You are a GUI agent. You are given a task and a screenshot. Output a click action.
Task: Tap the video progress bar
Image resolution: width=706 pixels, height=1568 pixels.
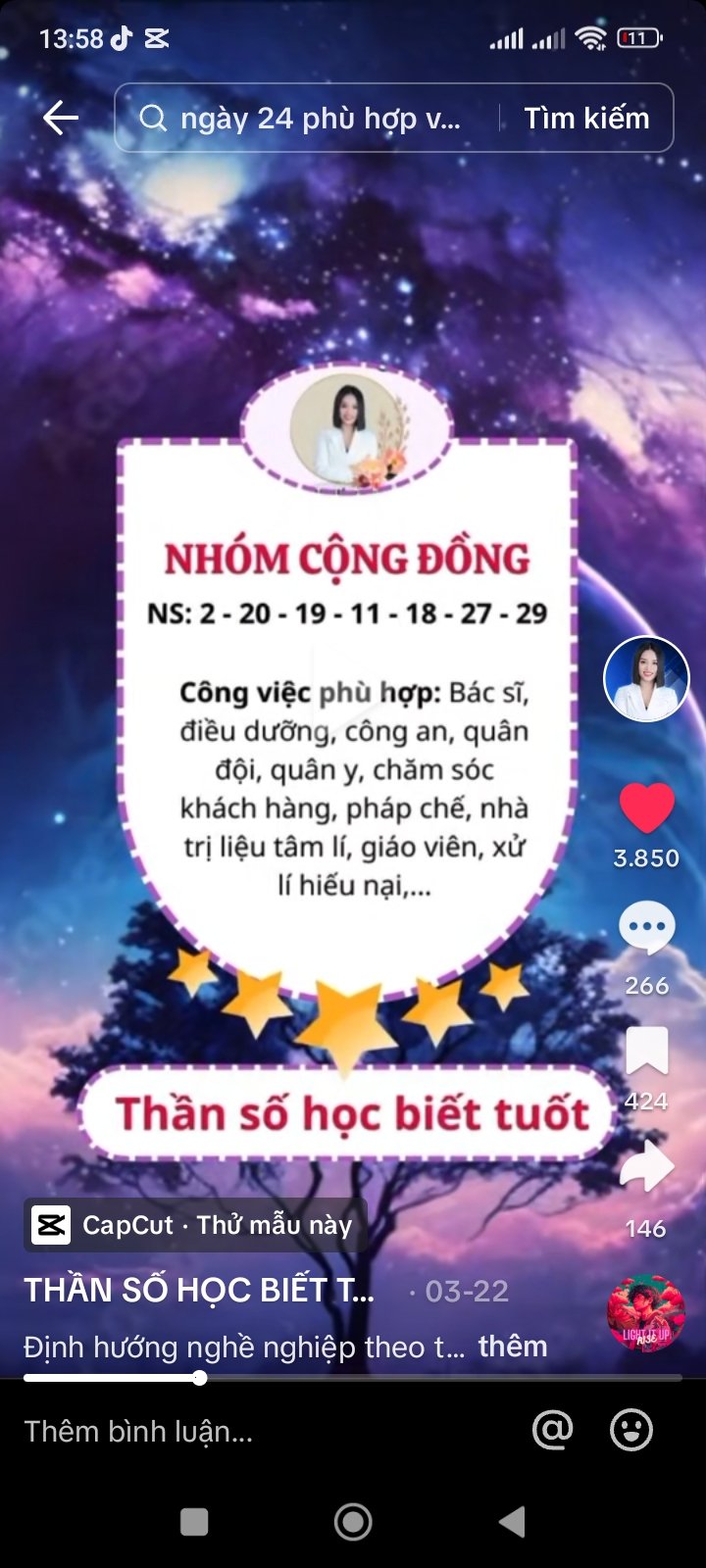(353, 1378)
